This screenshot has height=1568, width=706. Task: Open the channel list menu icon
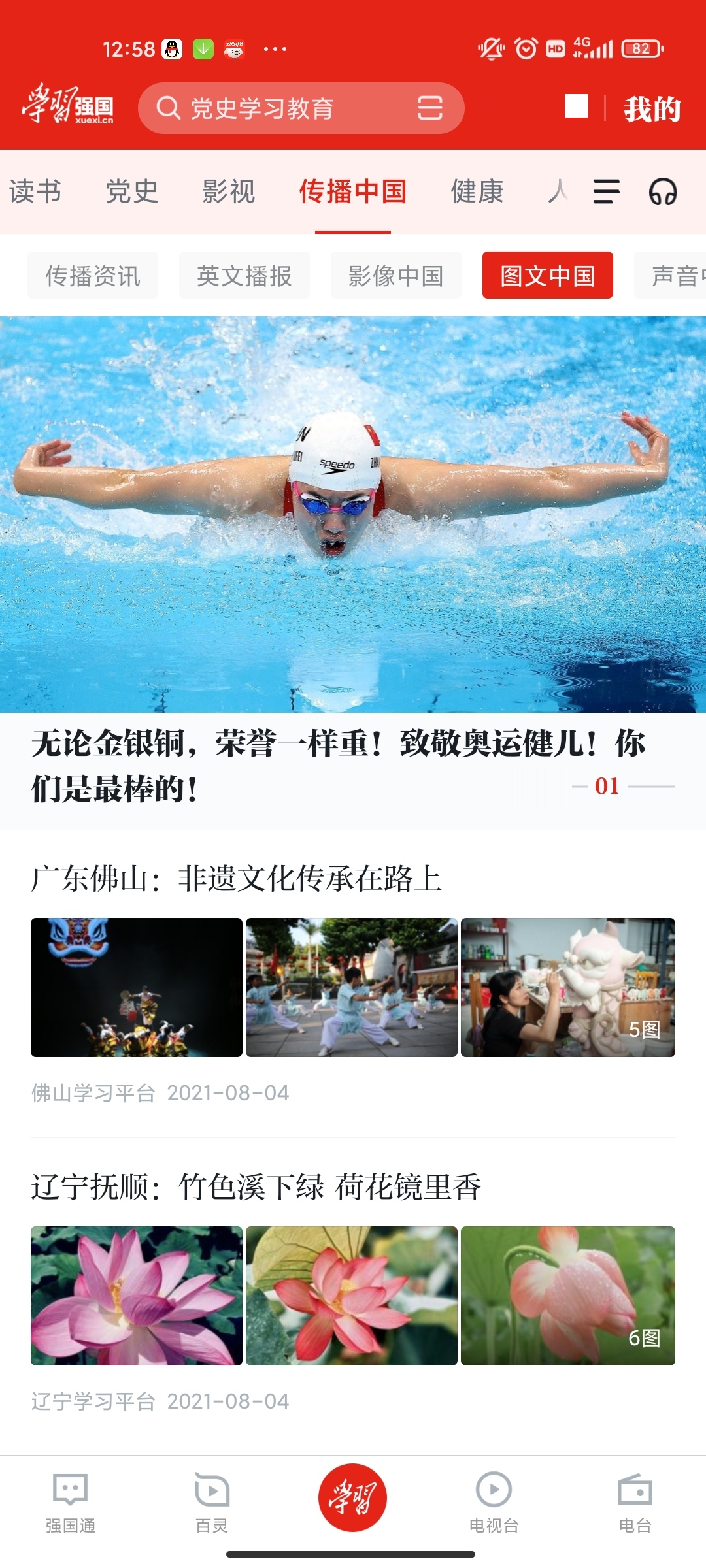point(606,192)
